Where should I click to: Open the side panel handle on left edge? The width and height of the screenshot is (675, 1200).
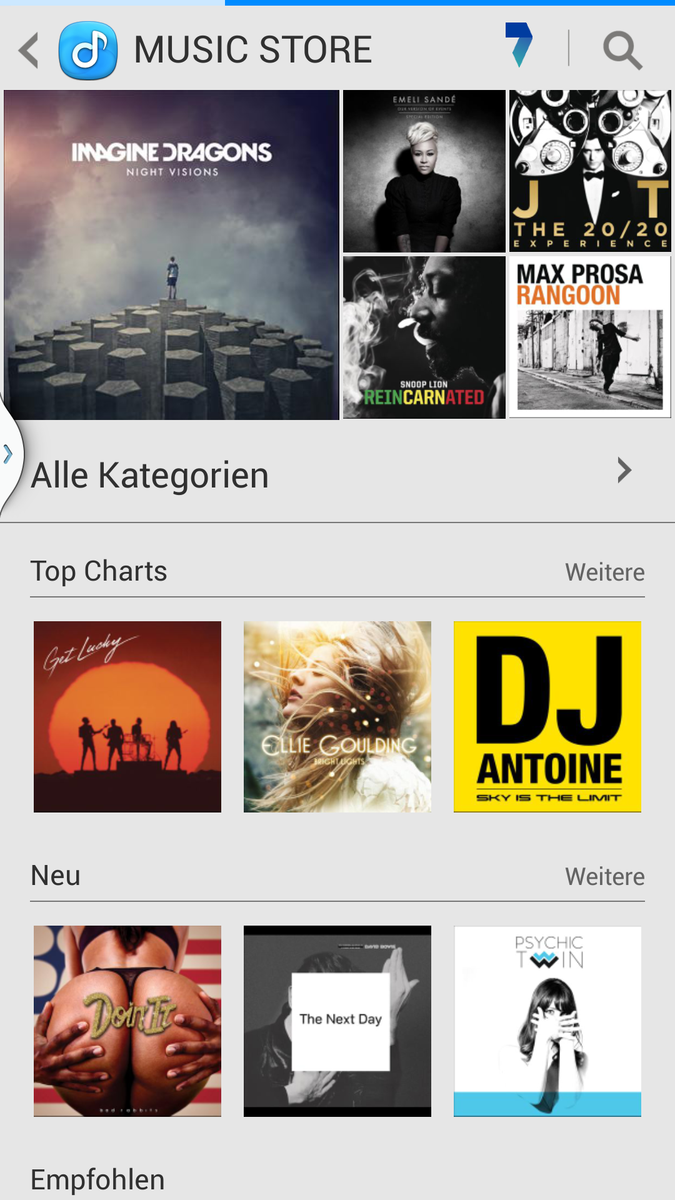(8, 454)
